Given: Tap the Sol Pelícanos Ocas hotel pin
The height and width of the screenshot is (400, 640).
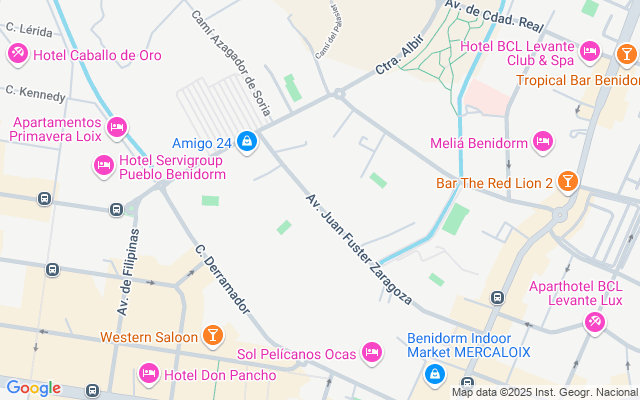Looking at the screenshot, I should coord(371,352).
